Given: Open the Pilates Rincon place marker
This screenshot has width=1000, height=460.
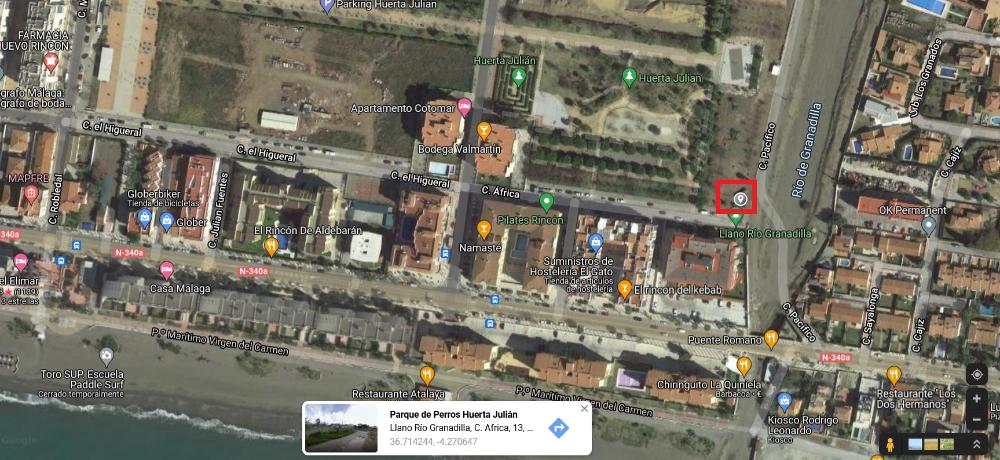Looking at the screenshot, I should 547,203.
